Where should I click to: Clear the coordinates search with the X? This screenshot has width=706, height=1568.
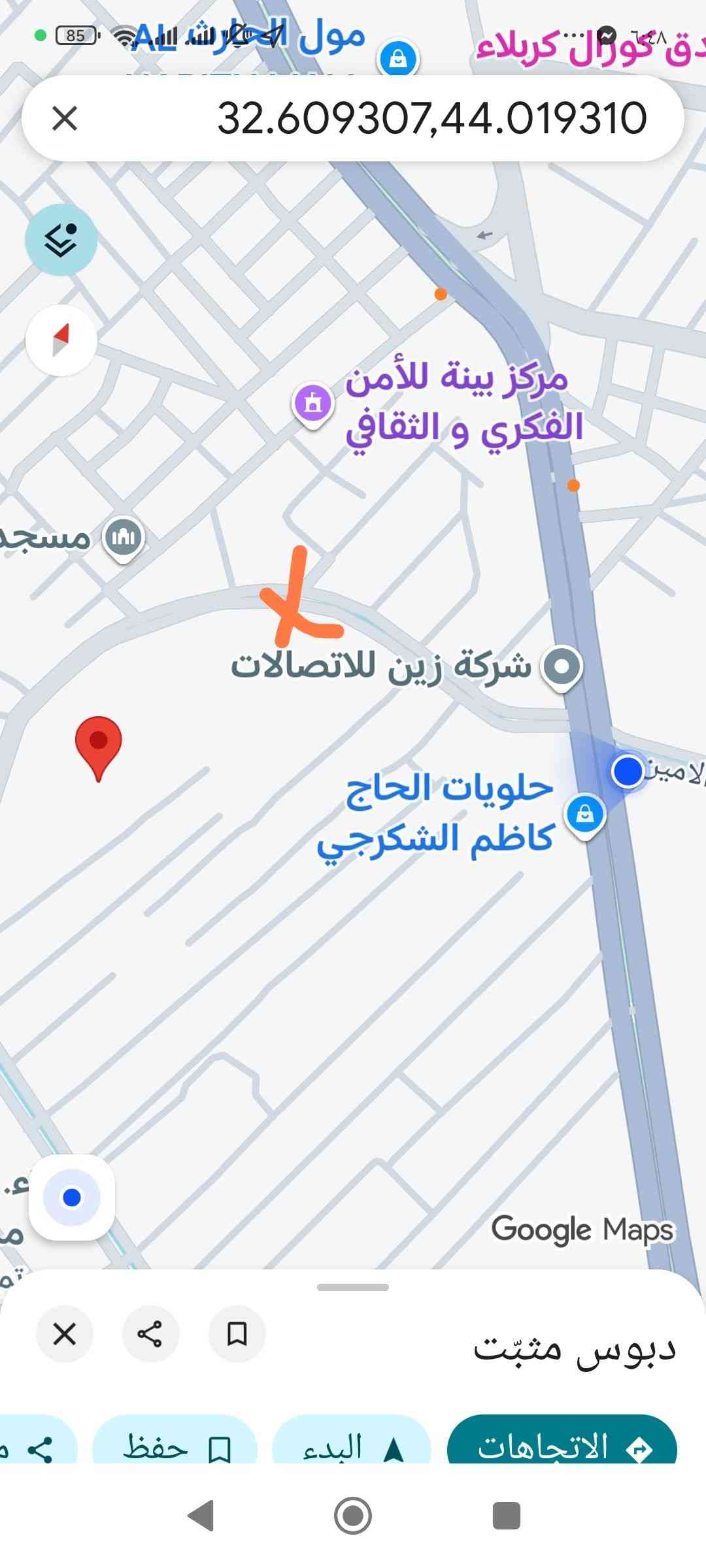tap(64, 119)
